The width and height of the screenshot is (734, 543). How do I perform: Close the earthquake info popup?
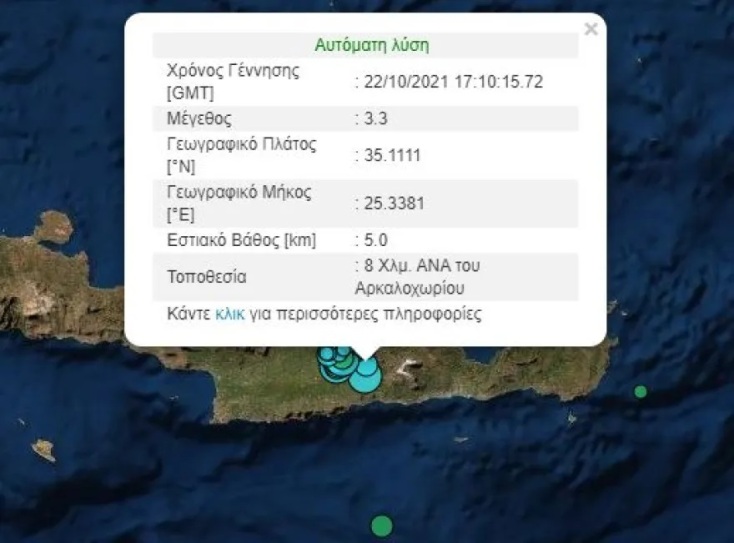591,29
